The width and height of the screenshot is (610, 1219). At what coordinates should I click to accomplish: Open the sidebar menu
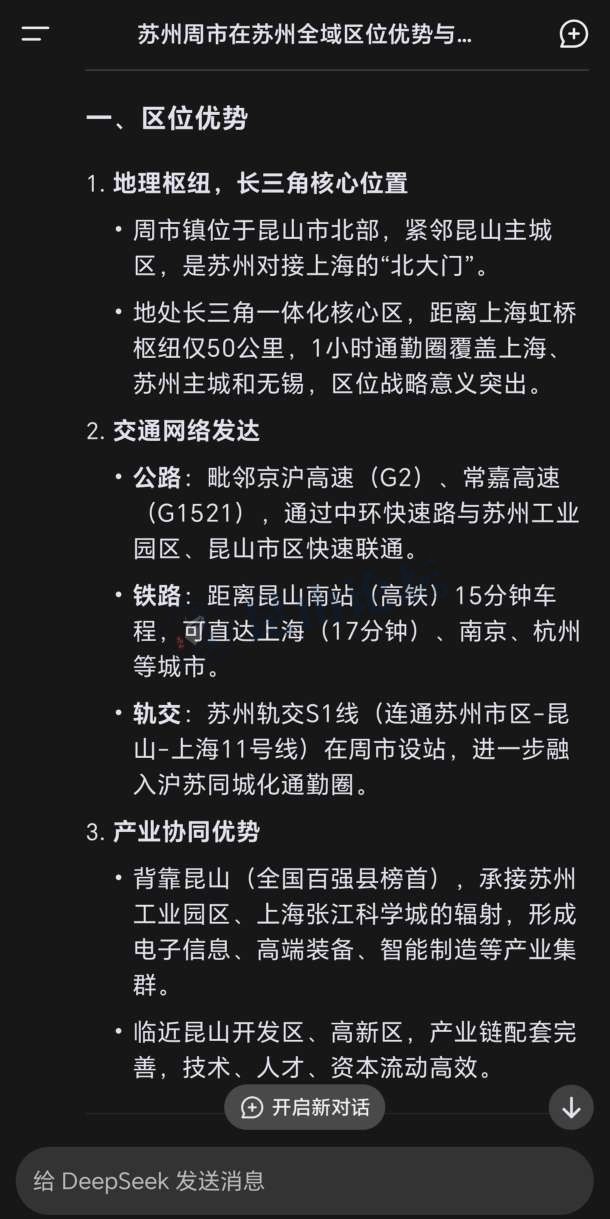[x=35, y=35]
